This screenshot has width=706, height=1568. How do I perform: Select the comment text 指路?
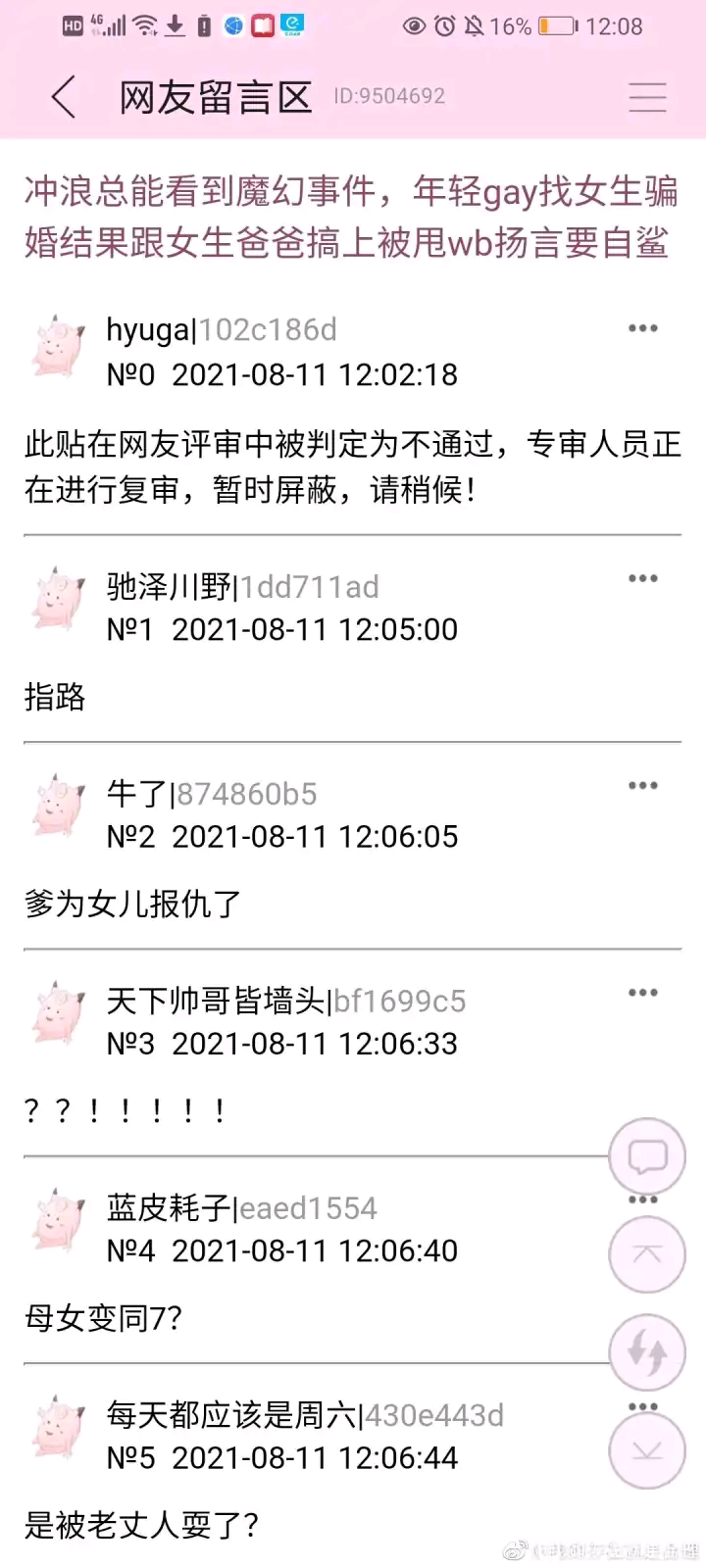(x=54, y=698)
